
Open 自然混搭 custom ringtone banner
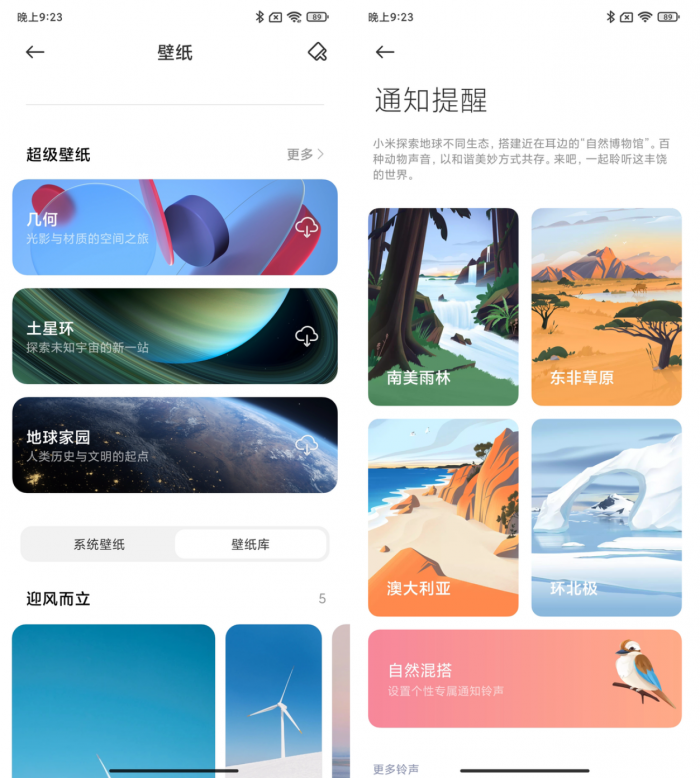click(525, 678)
